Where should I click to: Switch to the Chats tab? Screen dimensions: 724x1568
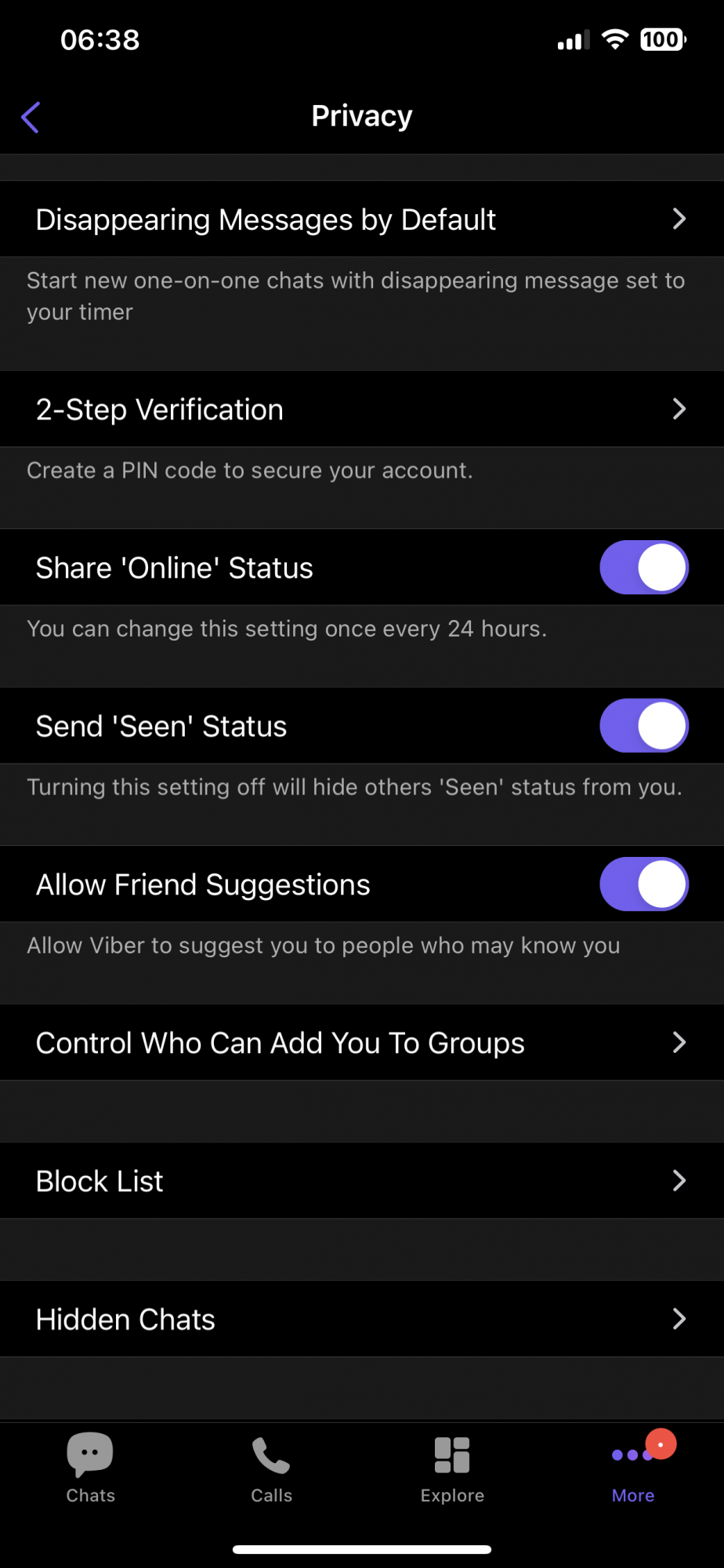click(x=91, y=1468)
